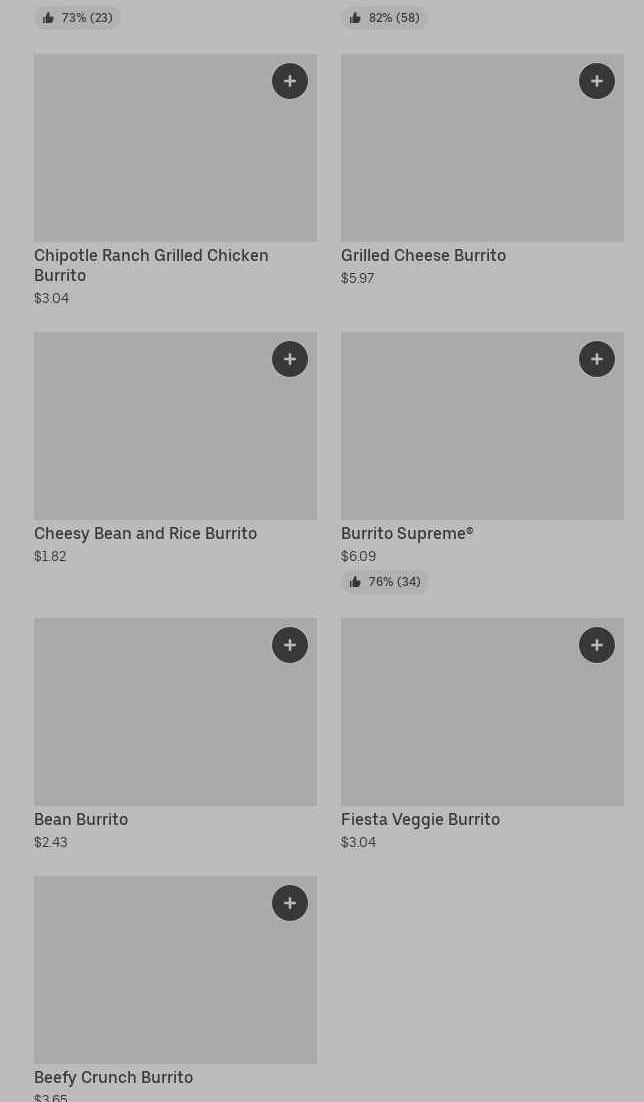This screenshot has width=644, height=1102.
Task: Add Burrito Supreme to the order
Action: (597, 359)
